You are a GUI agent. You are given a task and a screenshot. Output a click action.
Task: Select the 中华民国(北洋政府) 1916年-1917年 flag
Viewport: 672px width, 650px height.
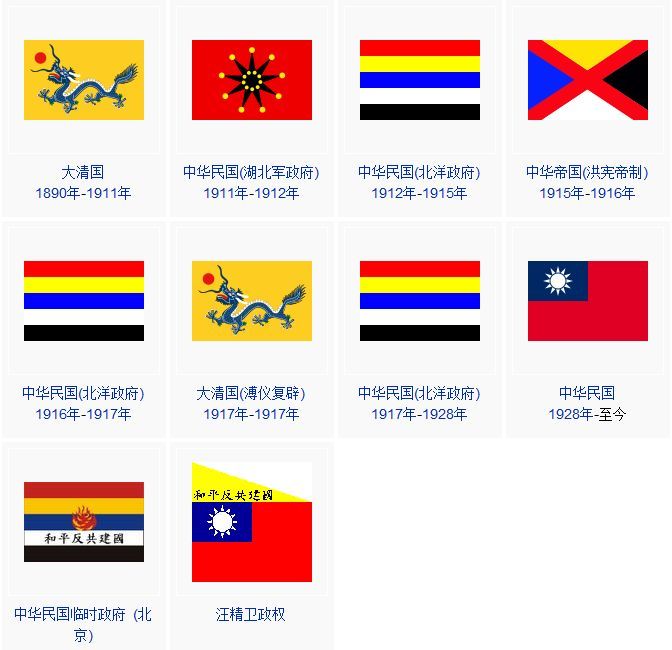click(x=84, y=301)
